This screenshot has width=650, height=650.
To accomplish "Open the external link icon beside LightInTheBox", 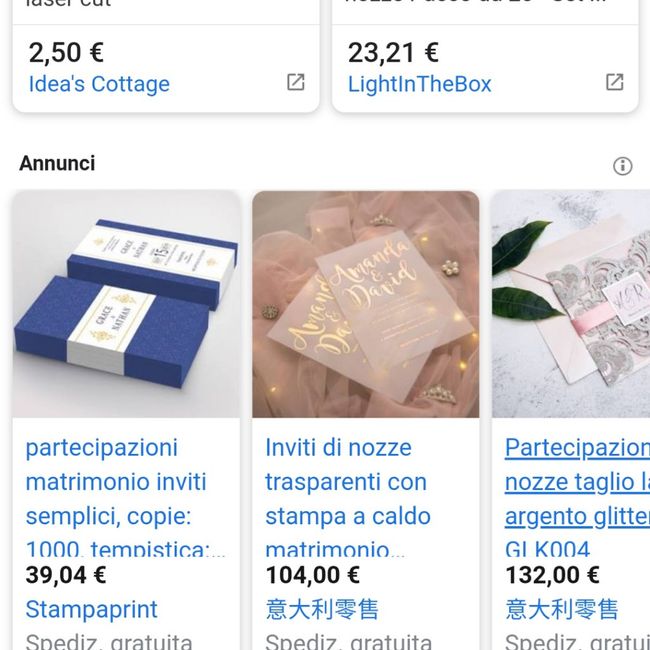I will 615,82.
